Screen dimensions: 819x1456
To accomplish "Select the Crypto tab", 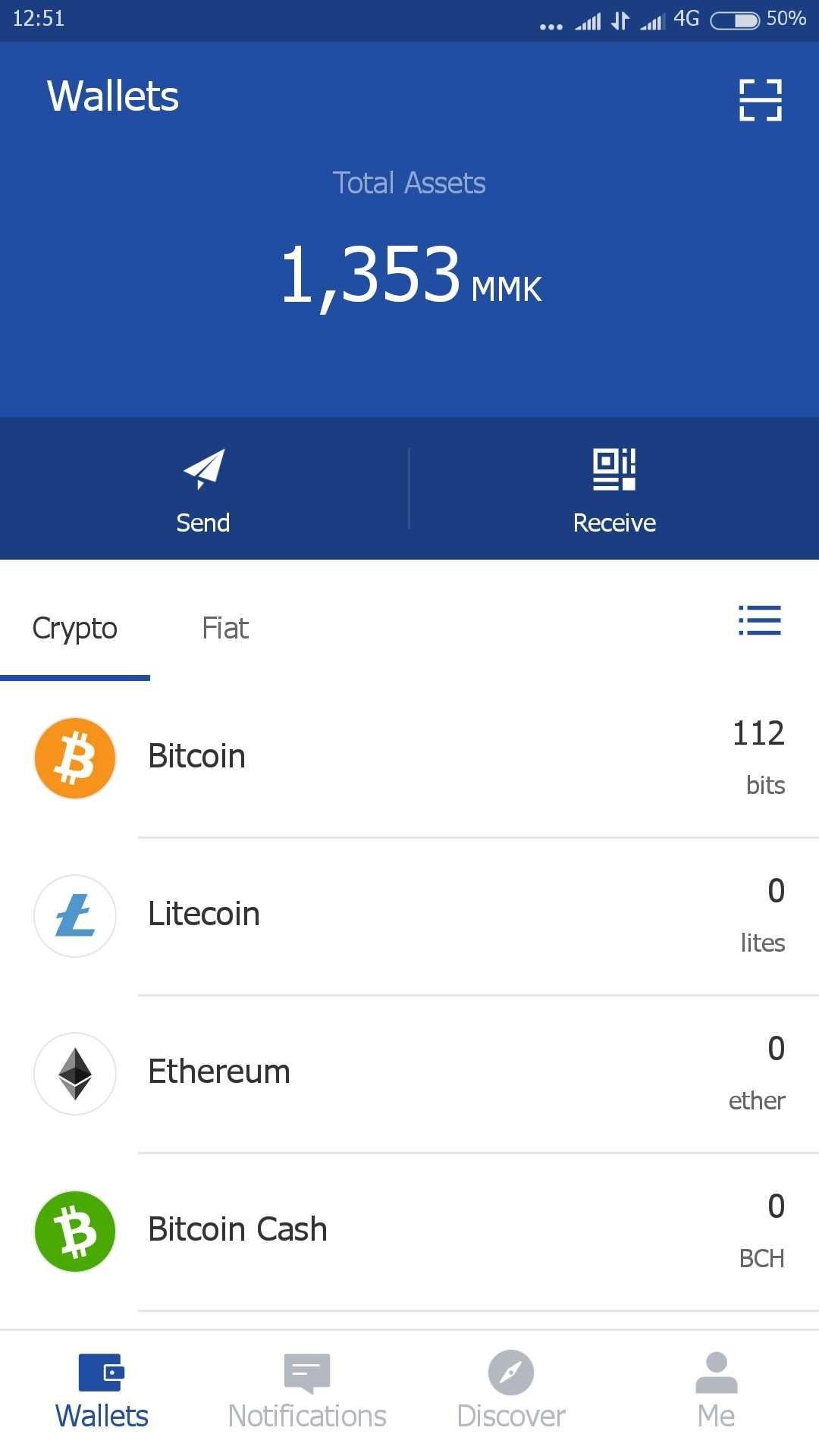I will [x=75, y=629].
